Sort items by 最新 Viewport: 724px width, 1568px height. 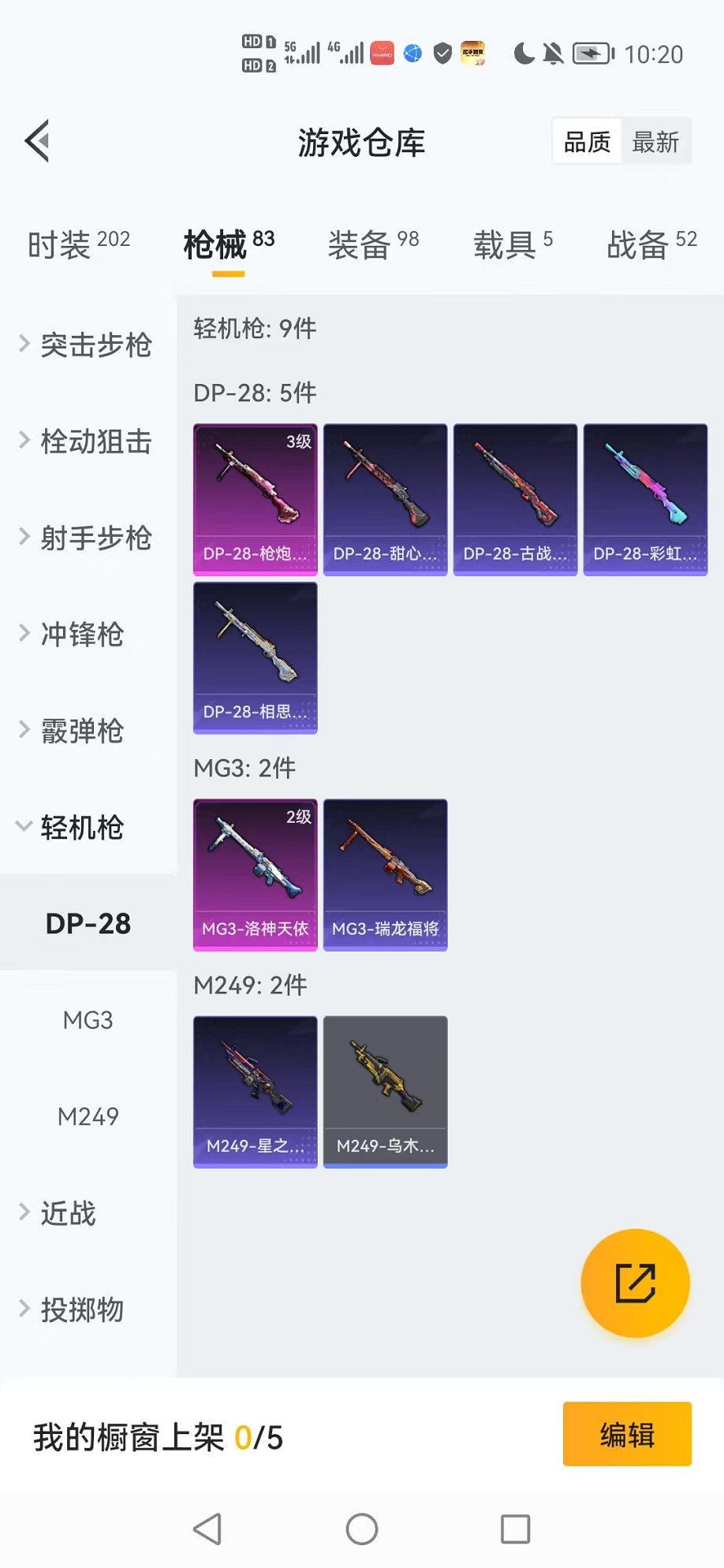655,142
